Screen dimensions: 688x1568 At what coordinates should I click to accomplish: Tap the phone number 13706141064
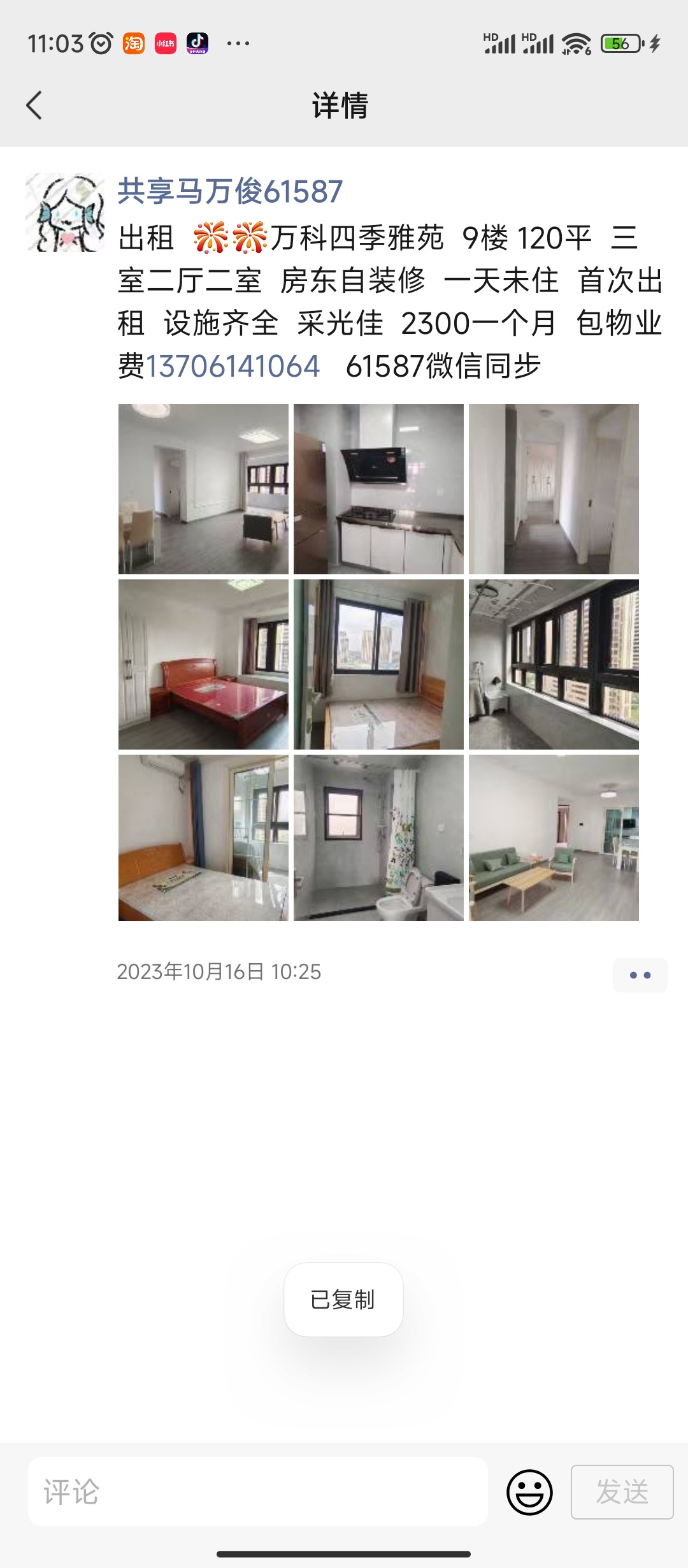(233, 367)
